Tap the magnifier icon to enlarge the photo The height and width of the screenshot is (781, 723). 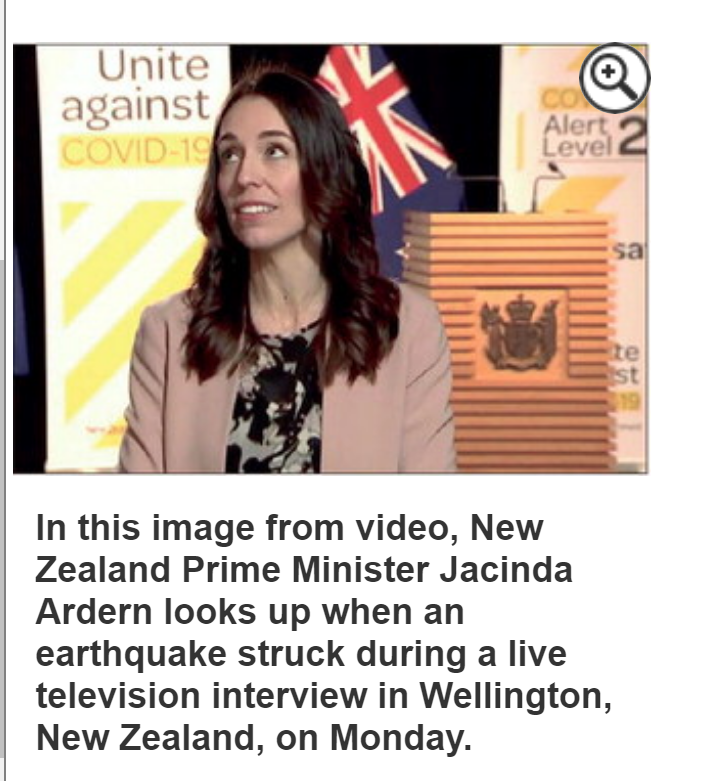pyautogui.click(x=615, y=77)
